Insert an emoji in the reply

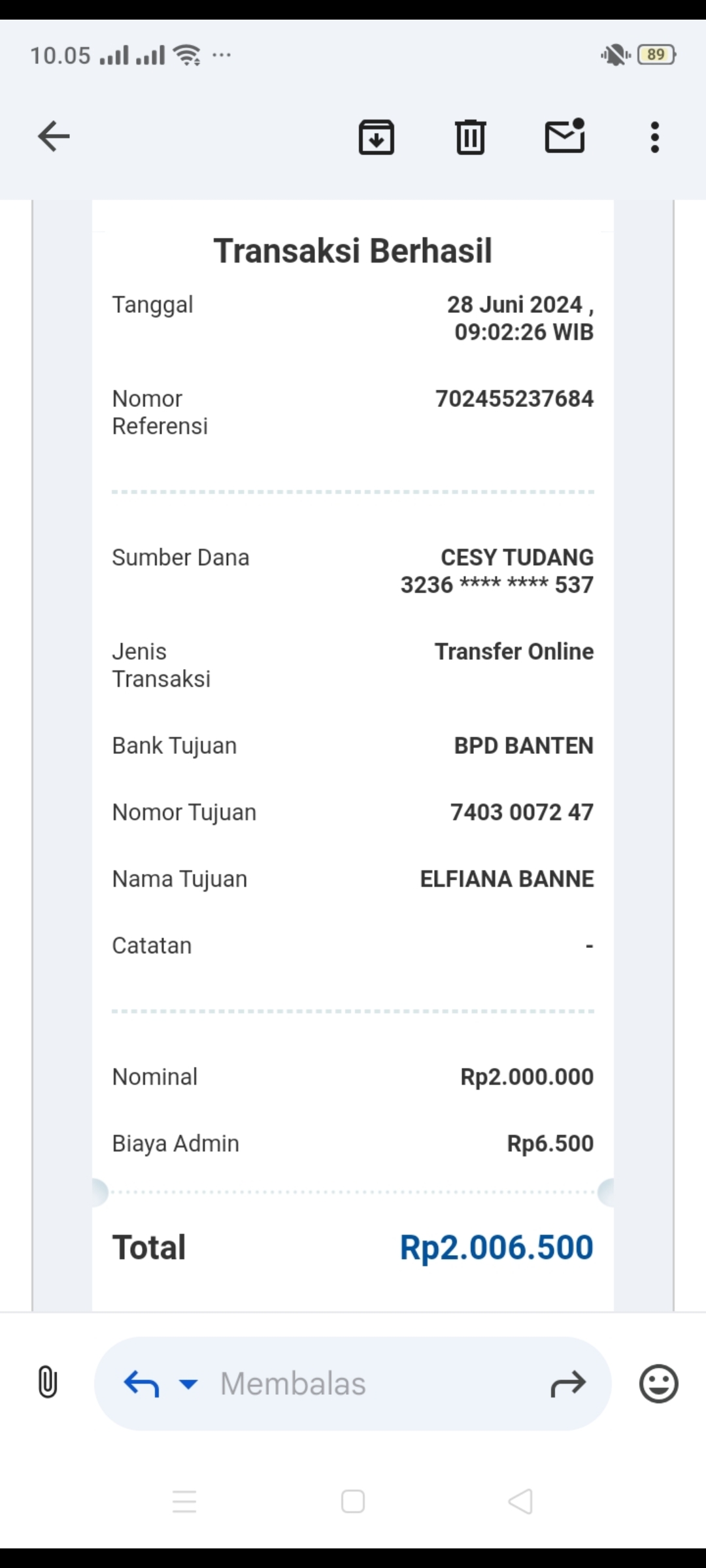point(659,1383)
